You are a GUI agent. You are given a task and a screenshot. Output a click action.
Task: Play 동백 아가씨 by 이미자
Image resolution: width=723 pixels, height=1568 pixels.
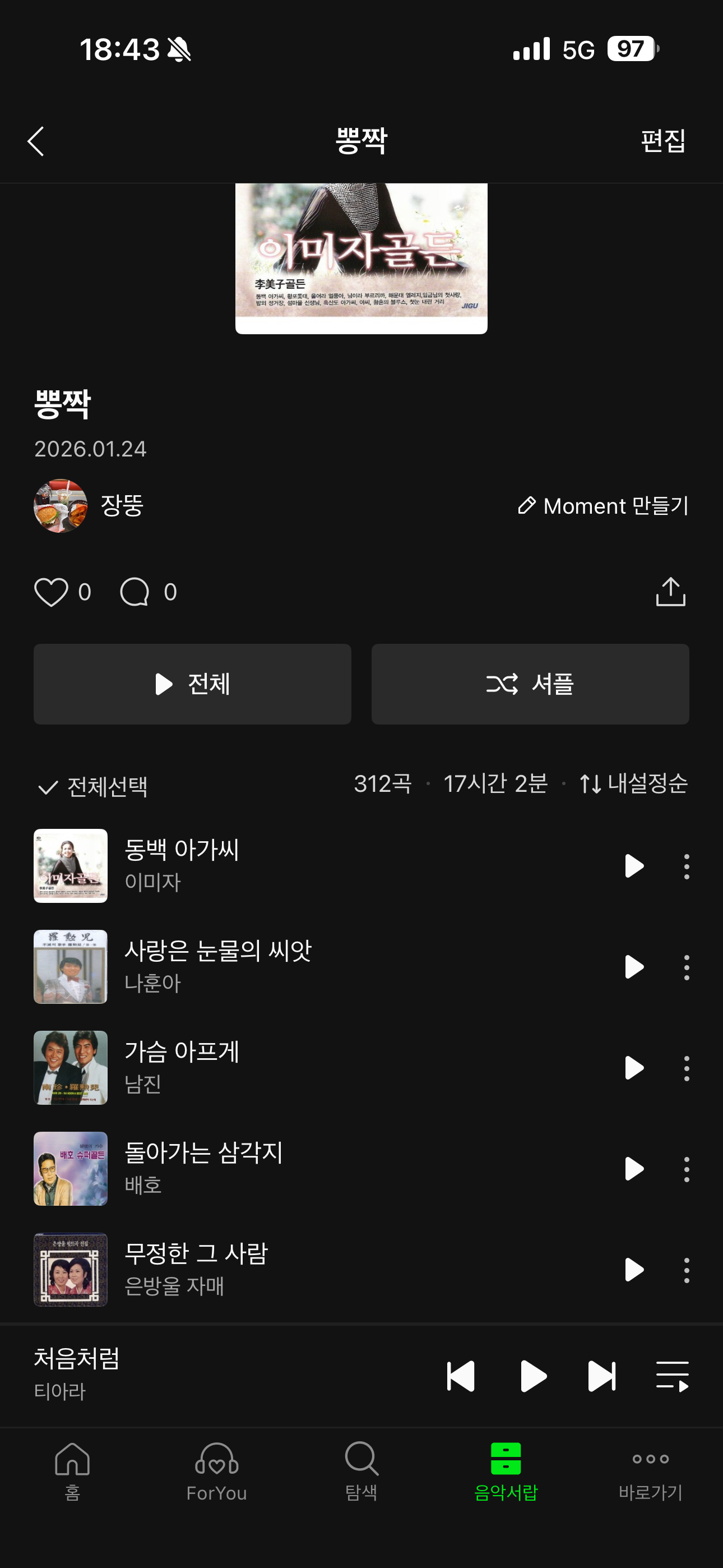pos(633,865)
